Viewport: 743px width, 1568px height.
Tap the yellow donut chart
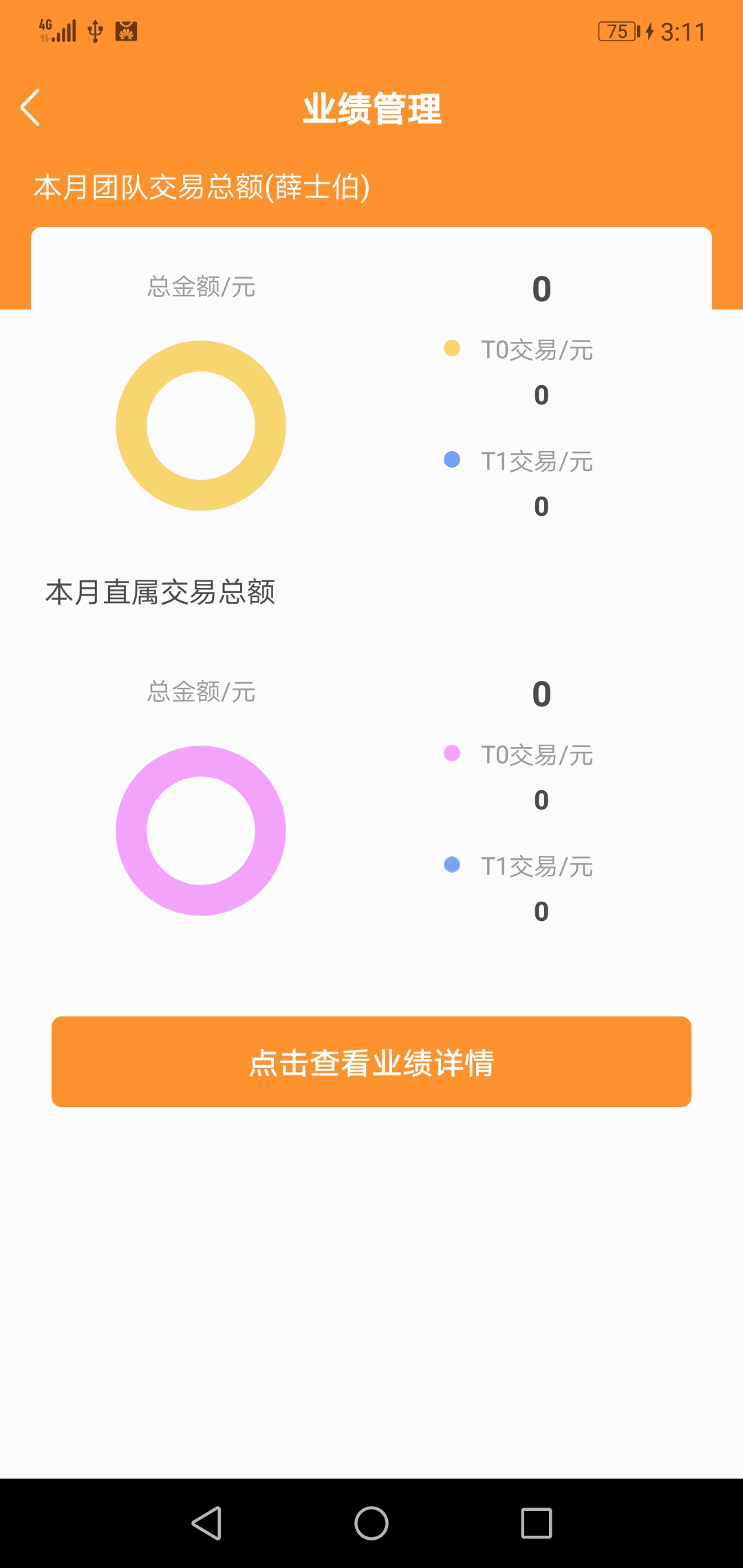[x=202, y=425]
